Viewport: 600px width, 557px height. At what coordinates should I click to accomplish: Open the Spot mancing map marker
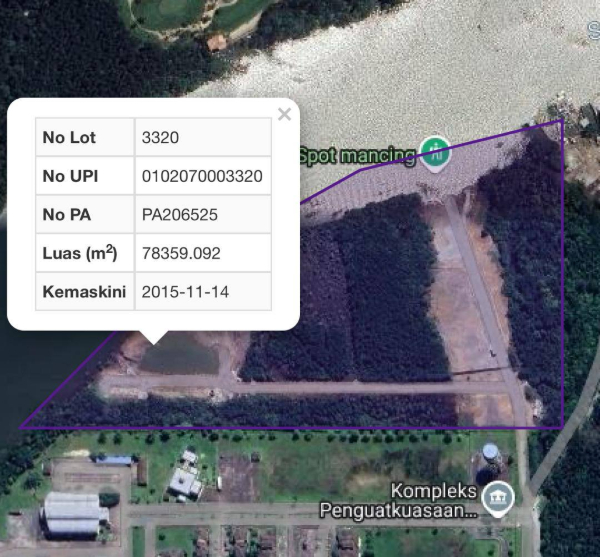[x=434, y=152]
